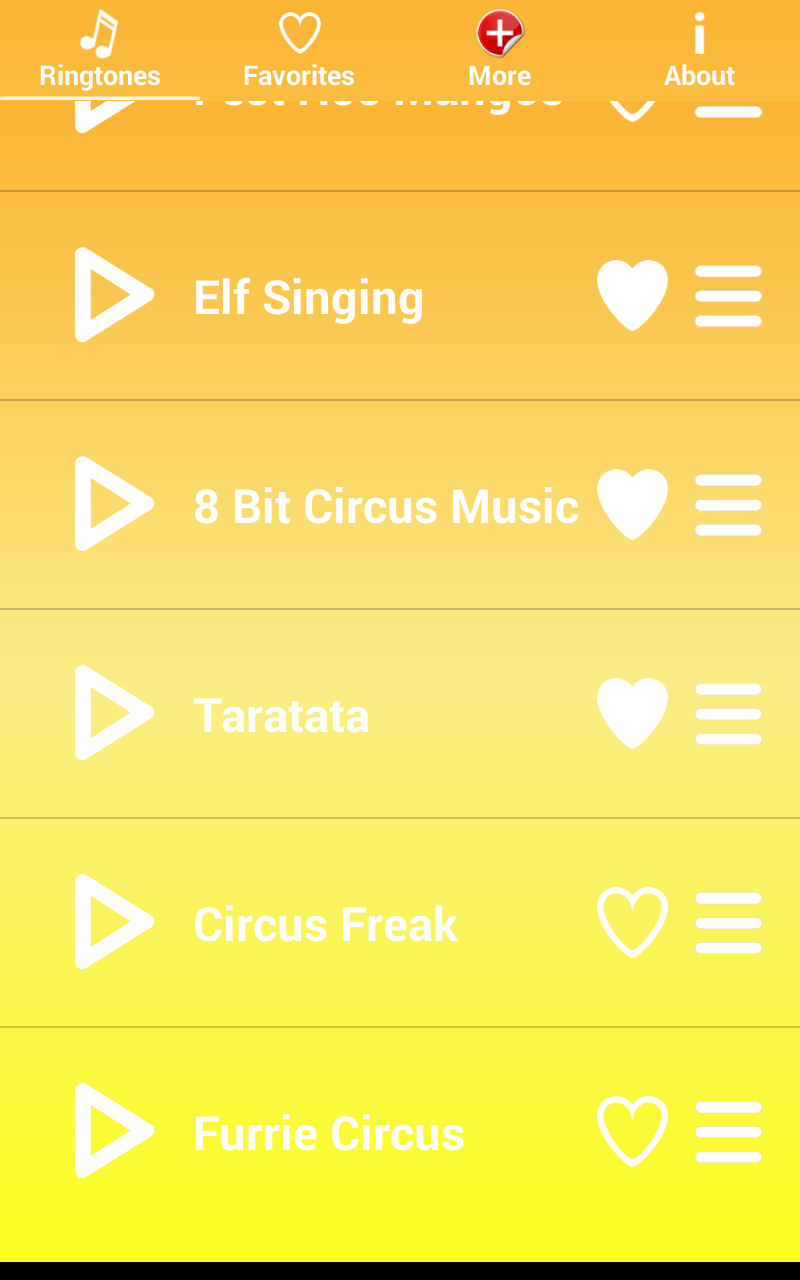Unfavorite the Elf Singing ringtone
Screen dimensions: 800x1280
(x=632, y=295)
